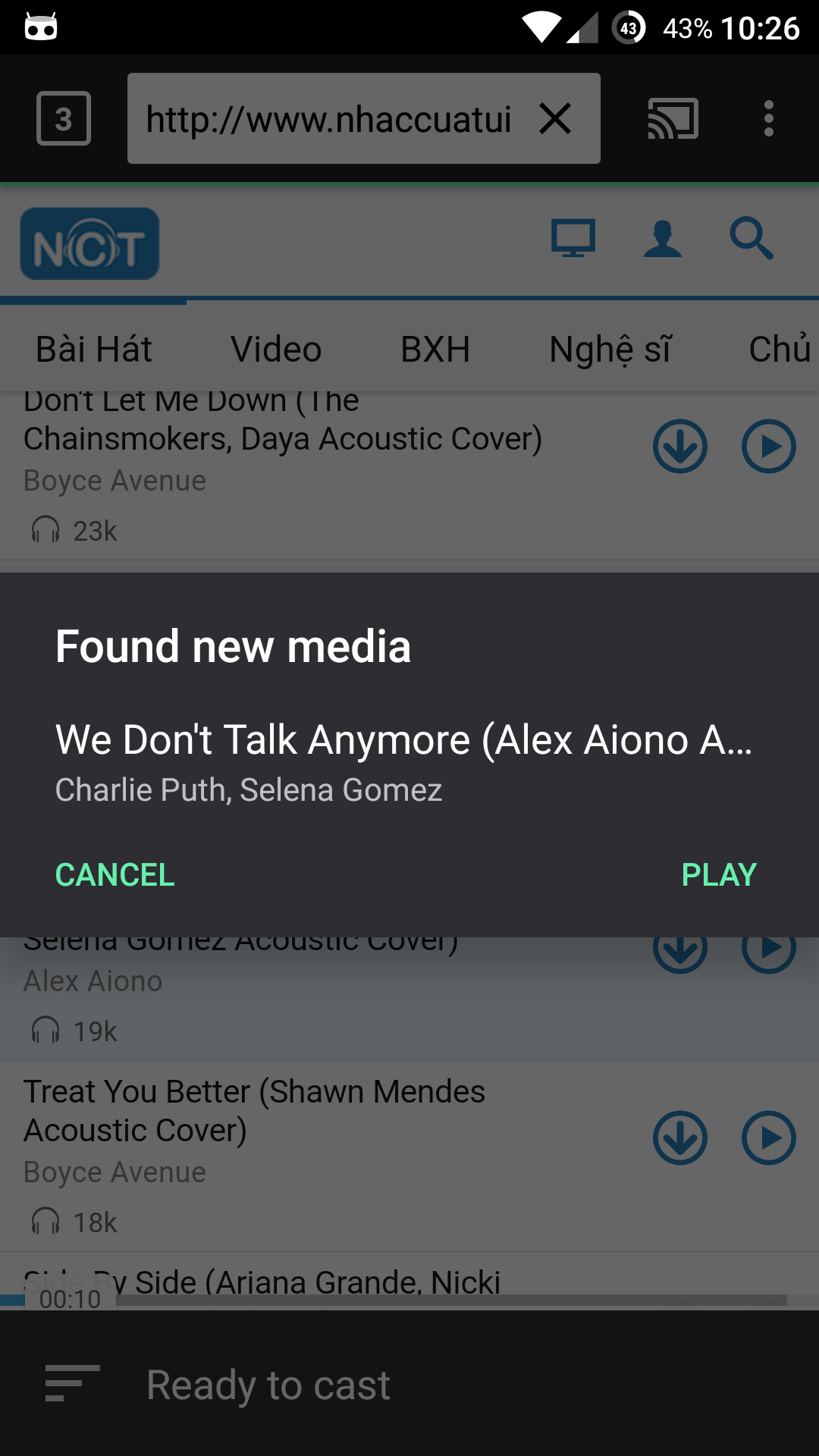Open the browser overflow menu

(769, 119)
